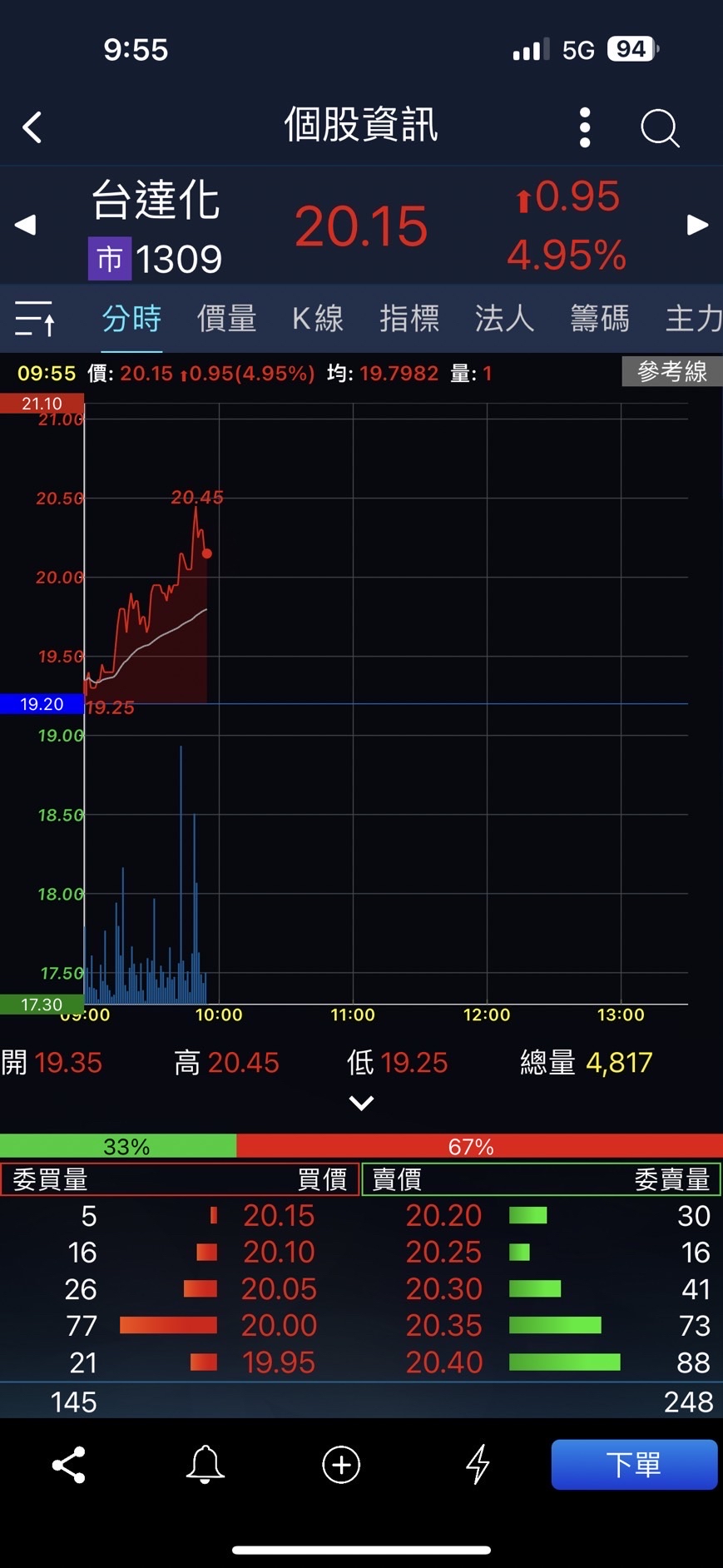Screen dimensions: 723x1568
Task: Select the 分時 tab
Action: coord(131,318)
